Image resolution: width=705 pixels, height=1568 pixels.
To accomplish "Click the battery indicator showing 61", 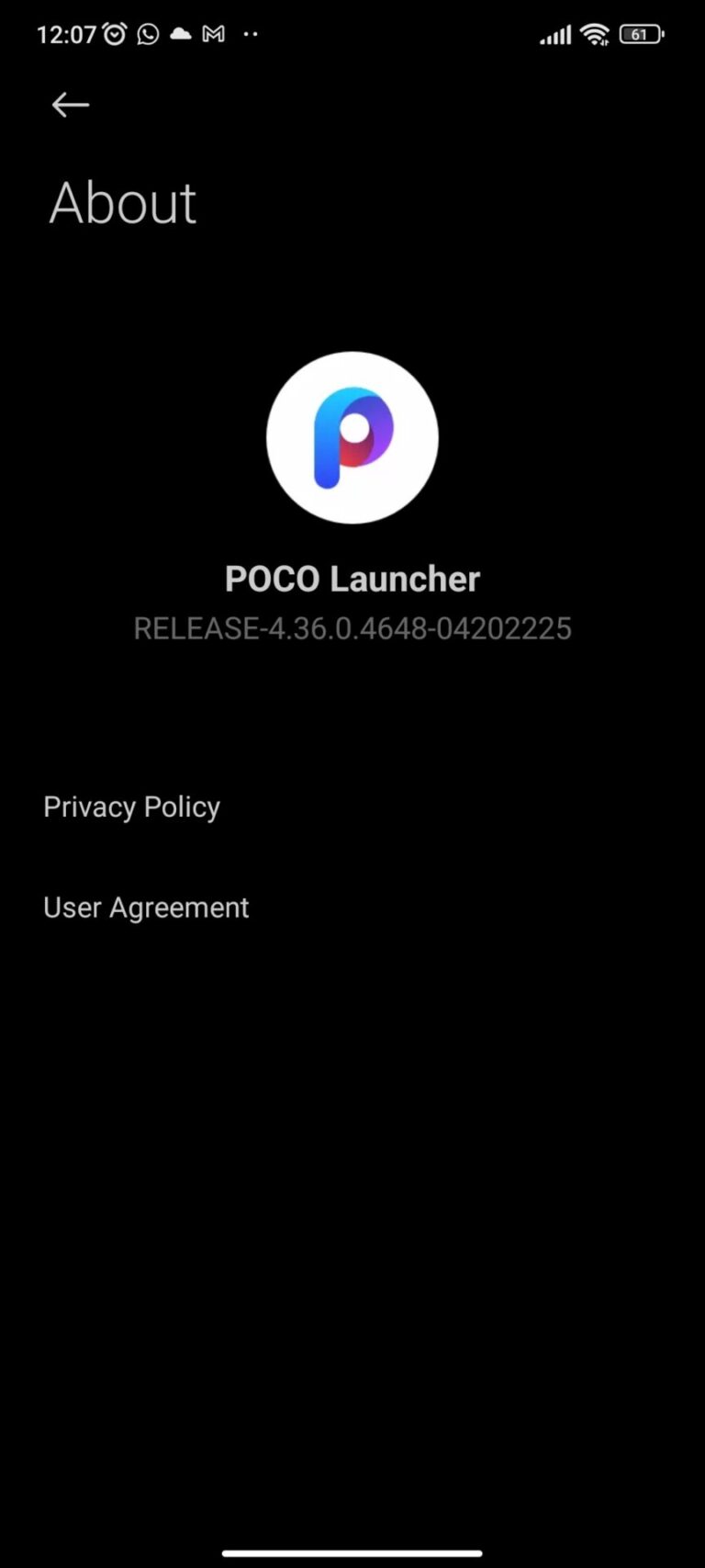I will 640,34.
